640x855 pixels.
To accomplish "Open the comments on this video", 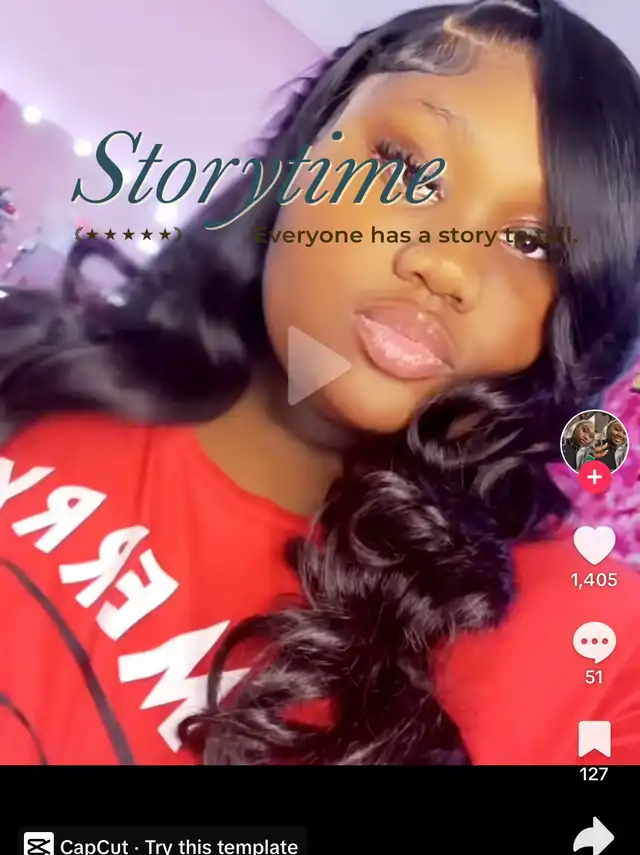I will point(594,642).
